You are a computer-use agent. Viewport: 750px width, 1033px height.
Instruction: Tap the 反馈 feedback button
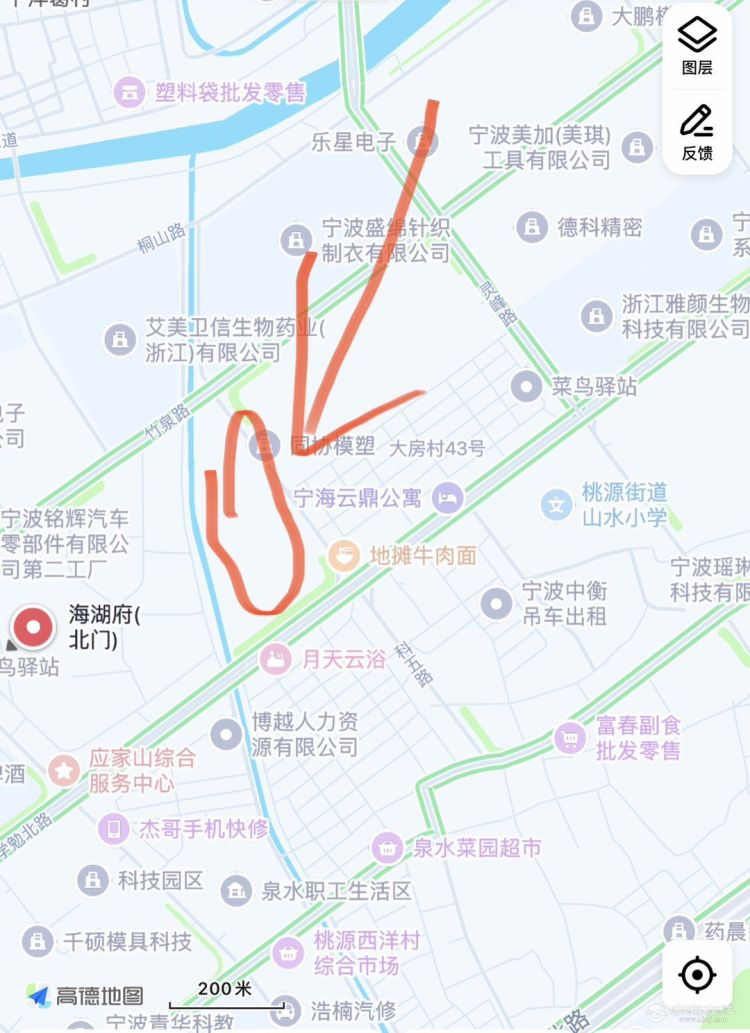tap(697, 131)
